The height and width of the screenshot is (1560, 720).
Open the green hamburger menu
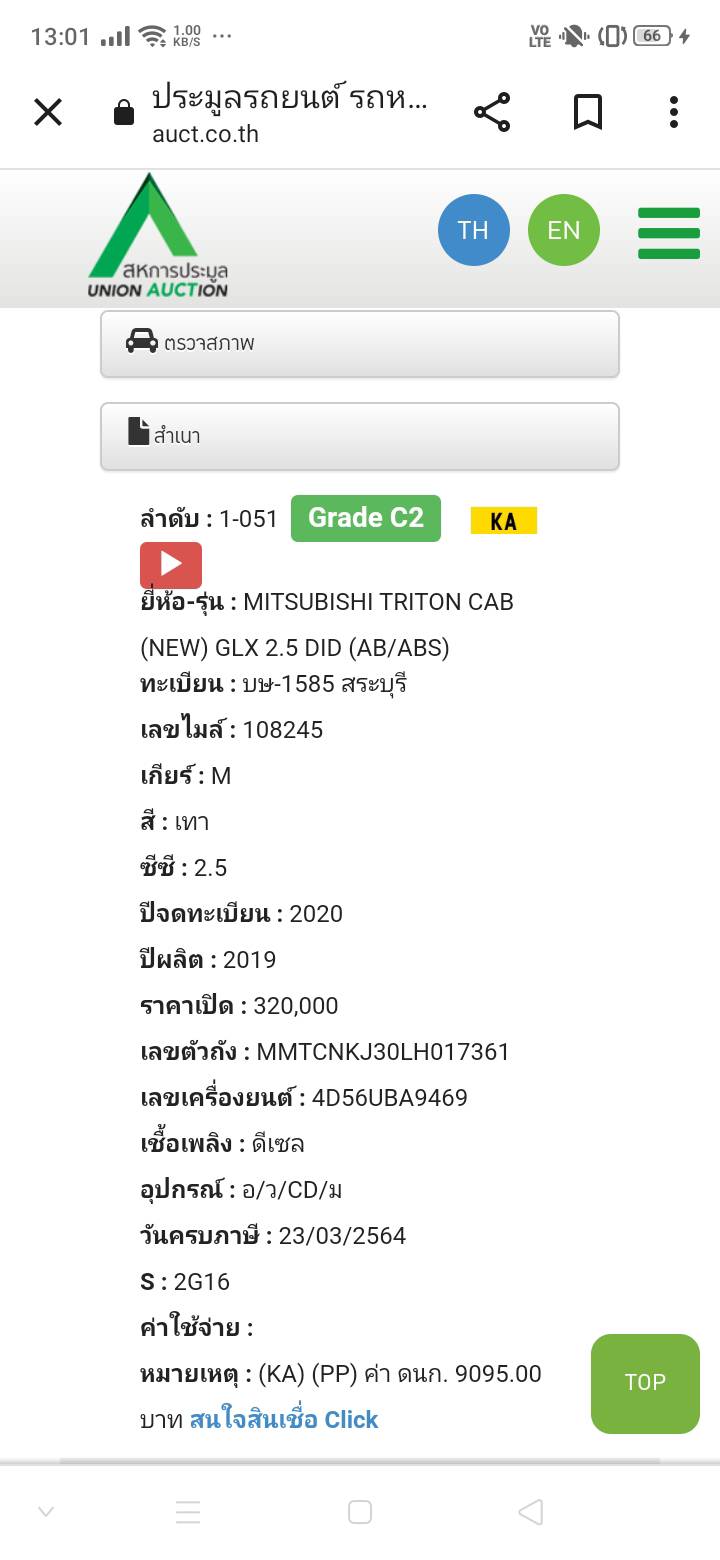668,232
